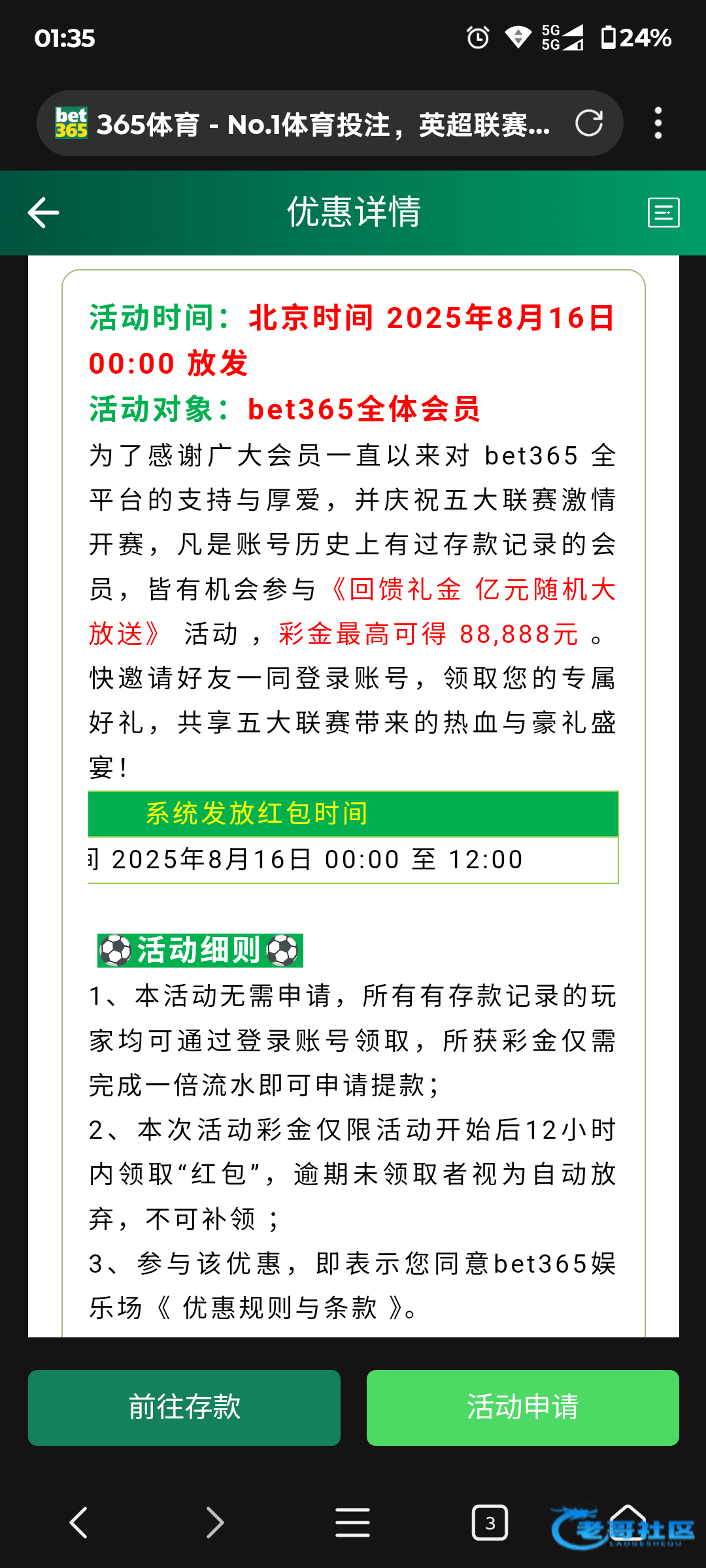Open the records list icon in header
This screenshot has height=1568, width=706.
click(663, 213)
